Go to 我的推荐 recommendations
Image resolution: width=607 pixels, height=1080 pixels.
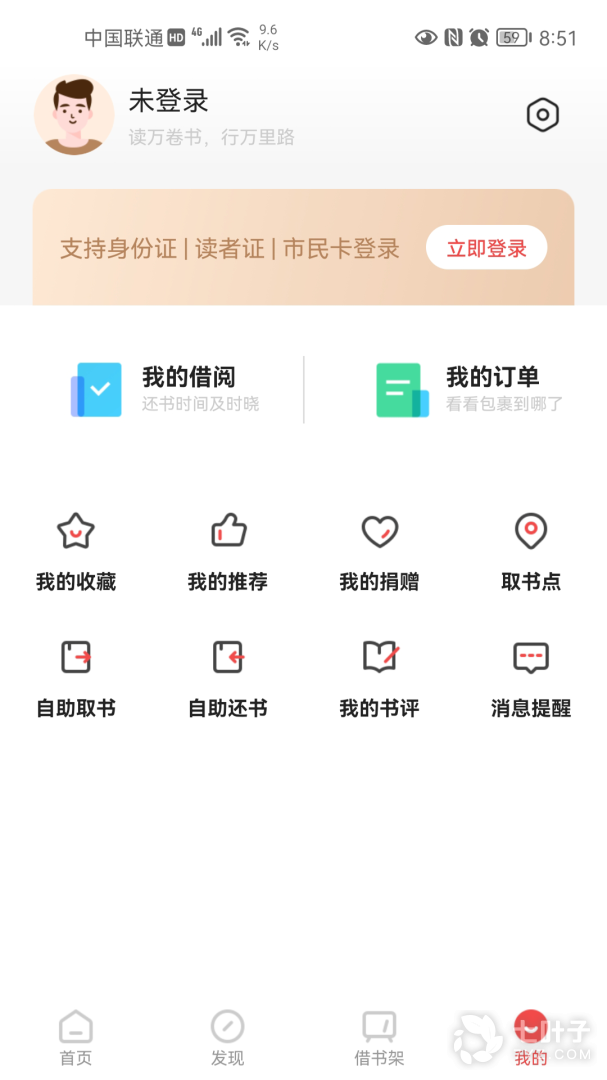tap(228, 550)
